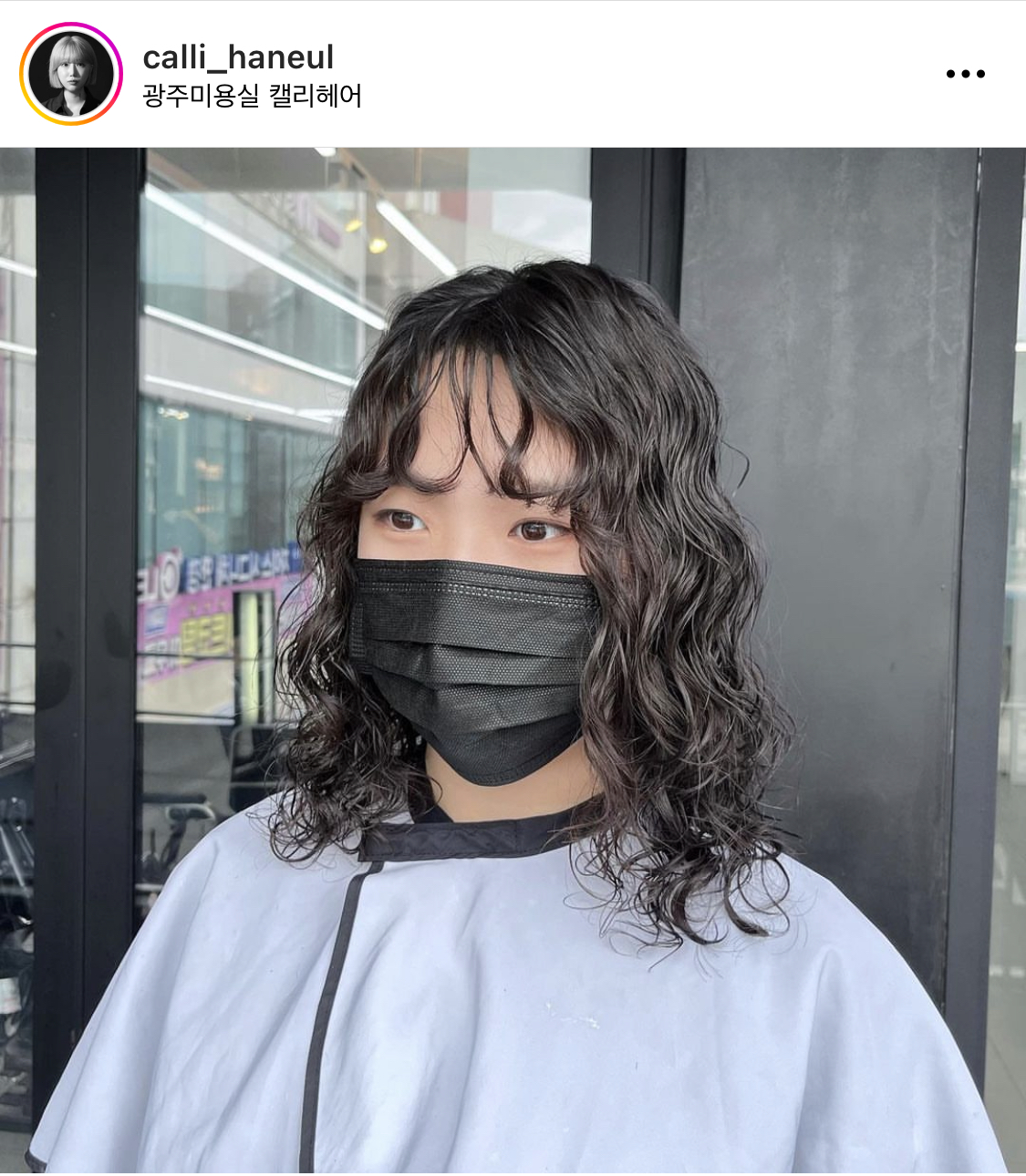This screenshot has height=1176, width=1026.
Task: Open the calli_haneul profile username
Action: point(238,57)
